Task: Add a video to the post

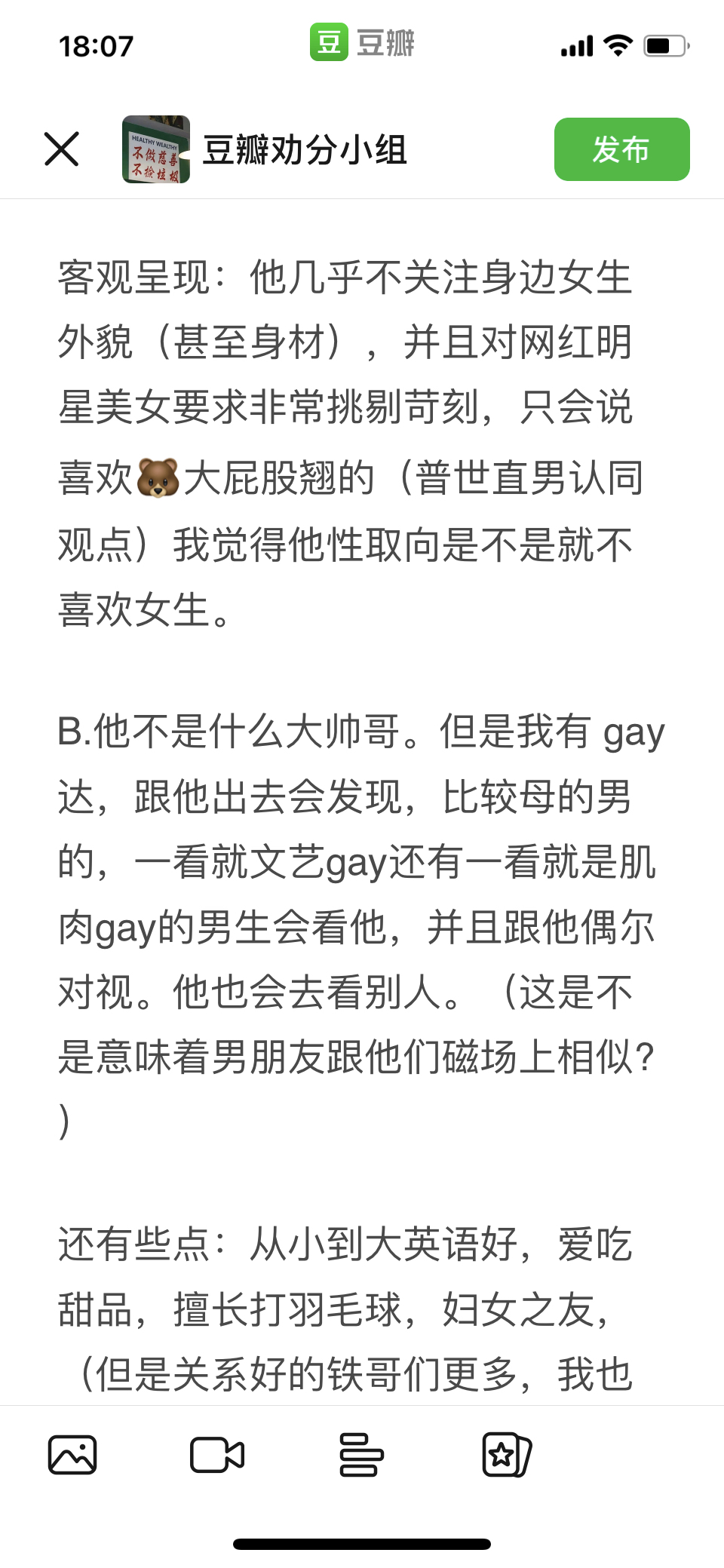Action: (217, 1455)
